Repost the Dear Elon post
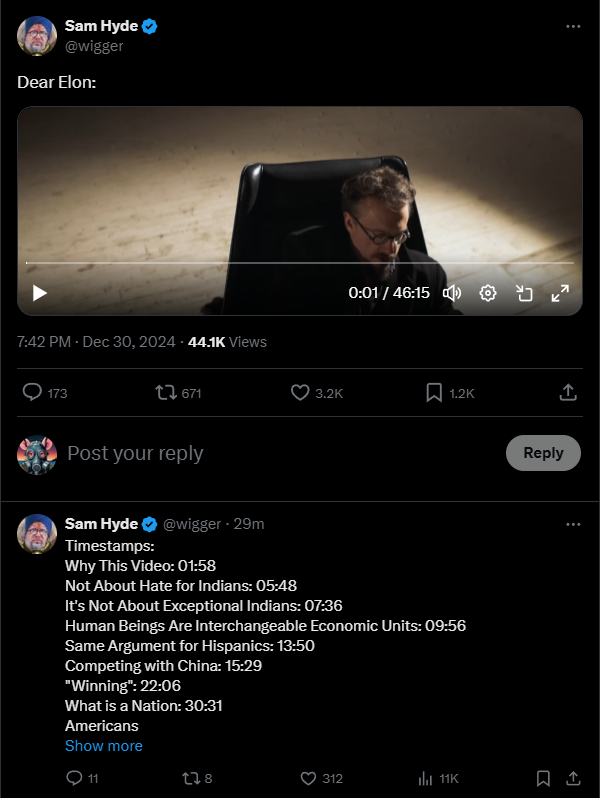The image size is (600, 798). coord(178,393)
